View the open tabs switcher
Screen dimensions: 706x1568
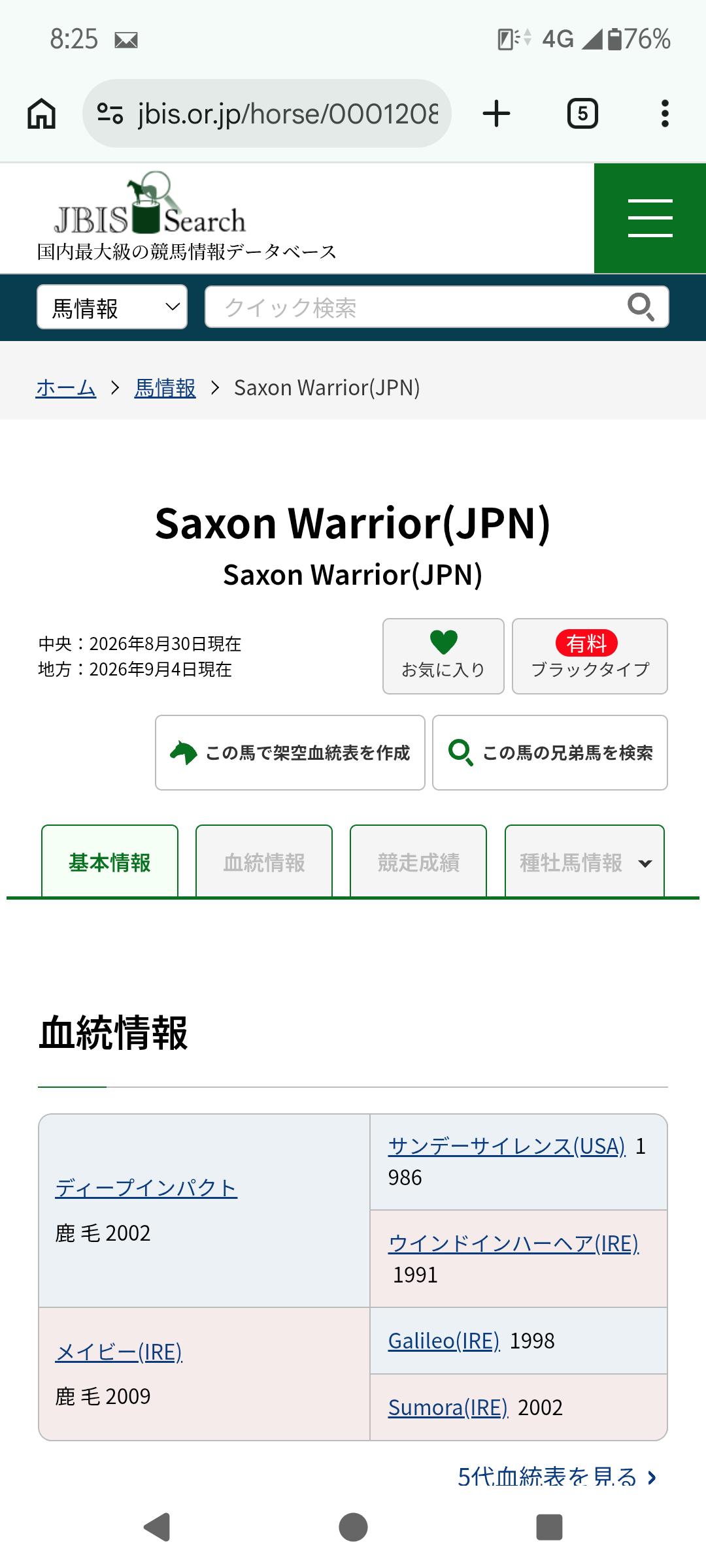pyautogui.click(x=582, y=114)
